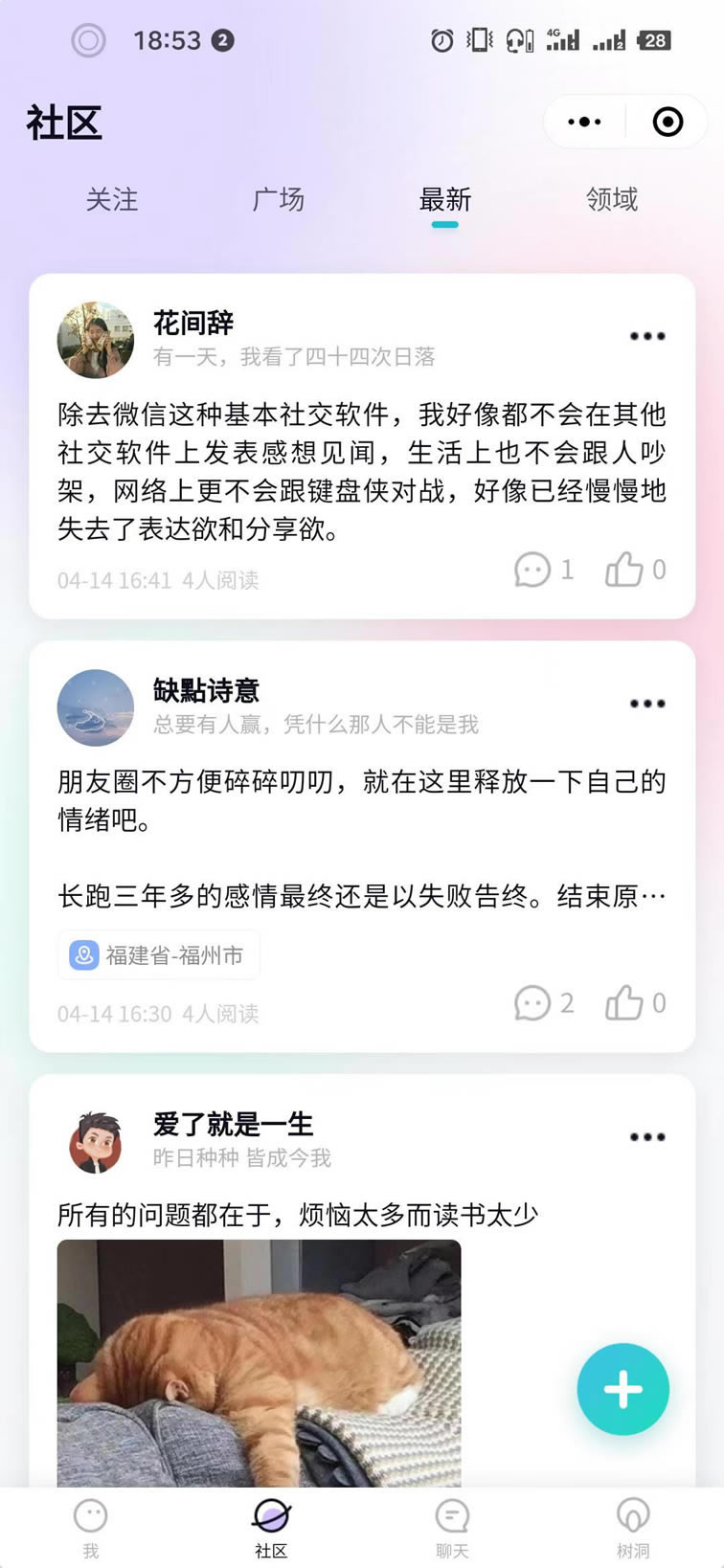Viewport: 724px width, 1568px height.
Task: Open overflow menu on 缺點诗意's post
Action: tap(647, 704)
